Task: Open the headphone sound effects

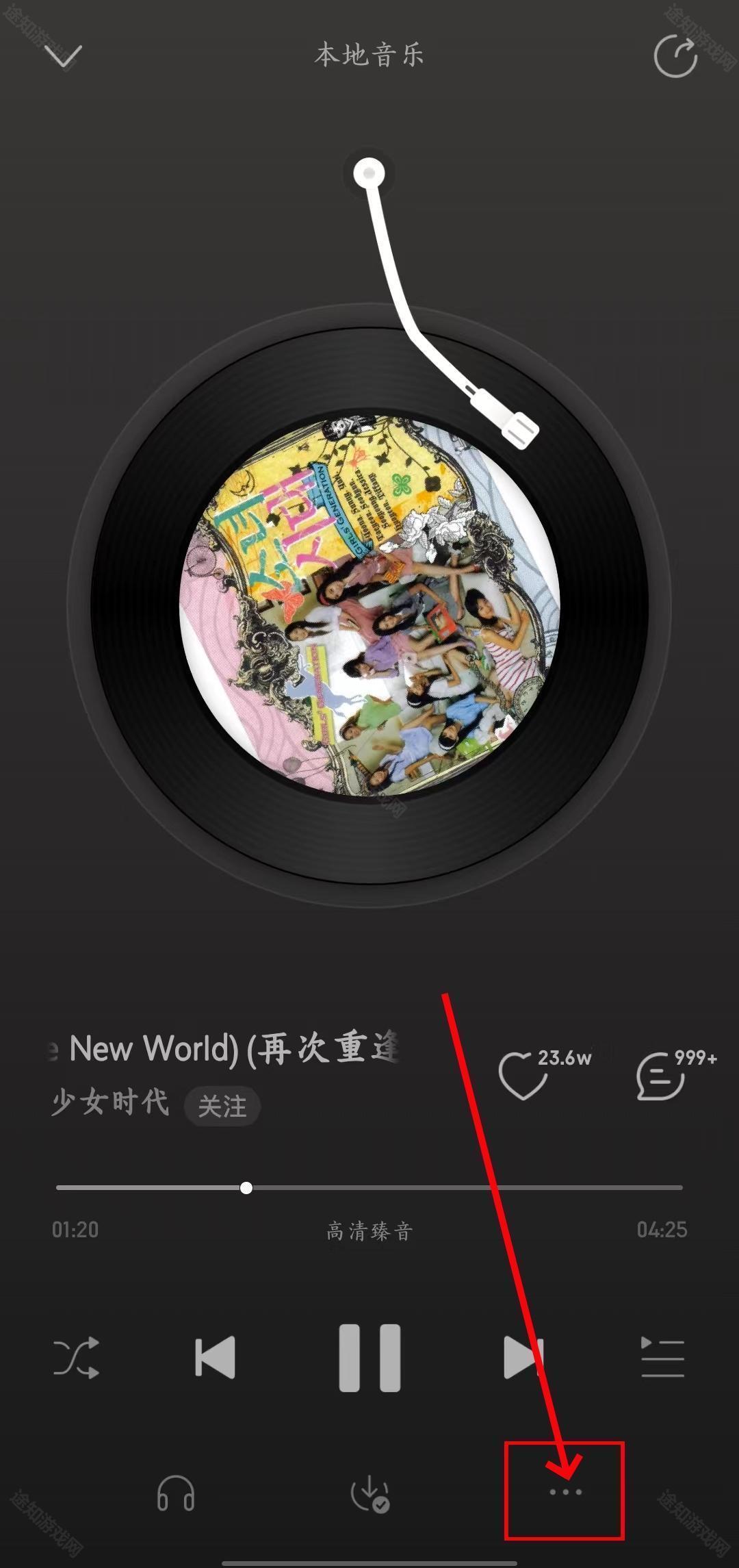Action: 176,1493
